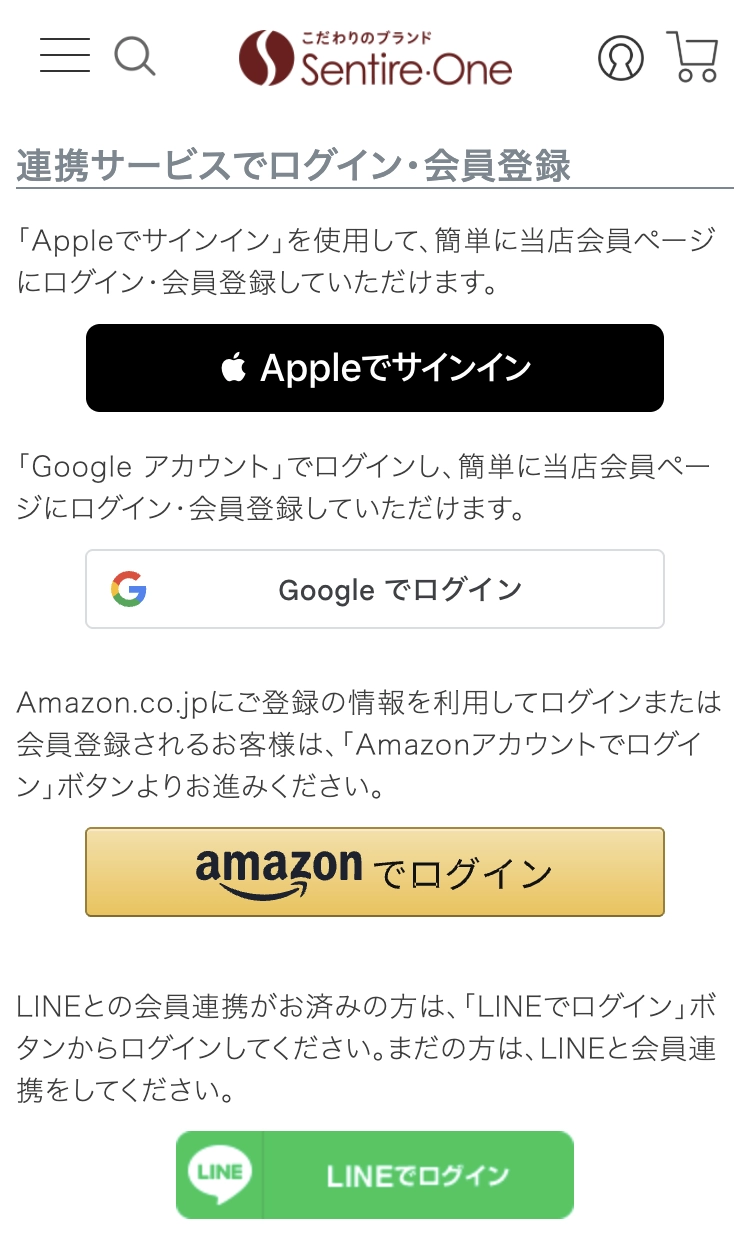Log in with Google account
Image resolution: width=748 pixels, height=1260 pixels.
coord(375,589)
